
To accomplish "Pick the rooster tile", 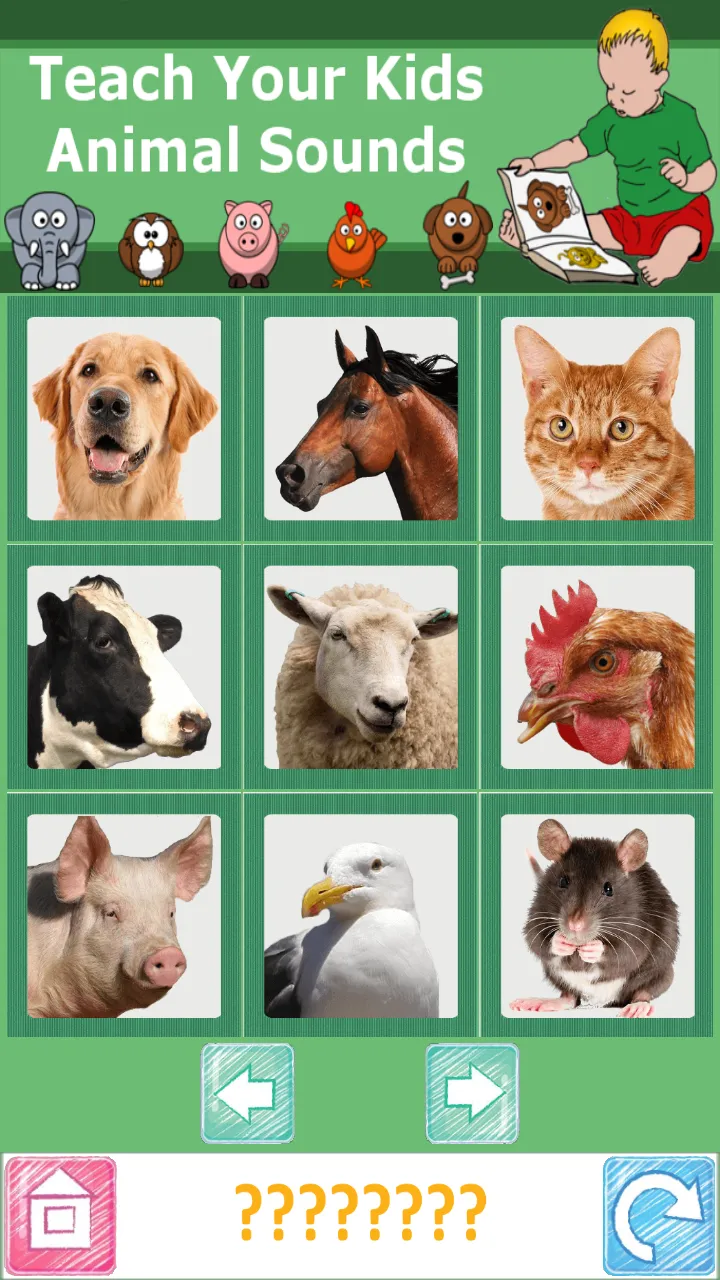I will (x=598, y=667).
